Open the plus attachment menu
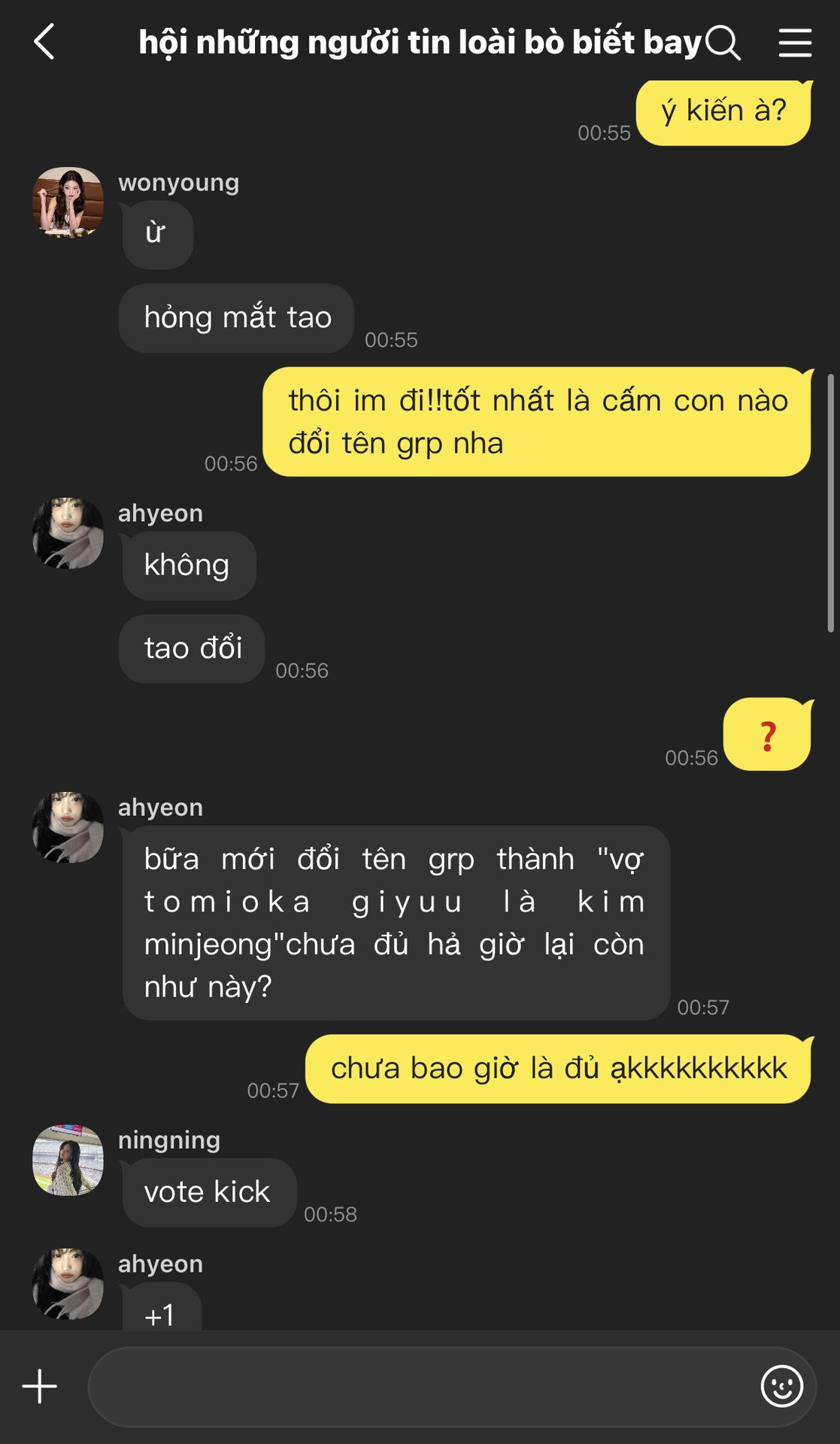Viewport: 840px width, 1444px height. [x=40, y=1386]
